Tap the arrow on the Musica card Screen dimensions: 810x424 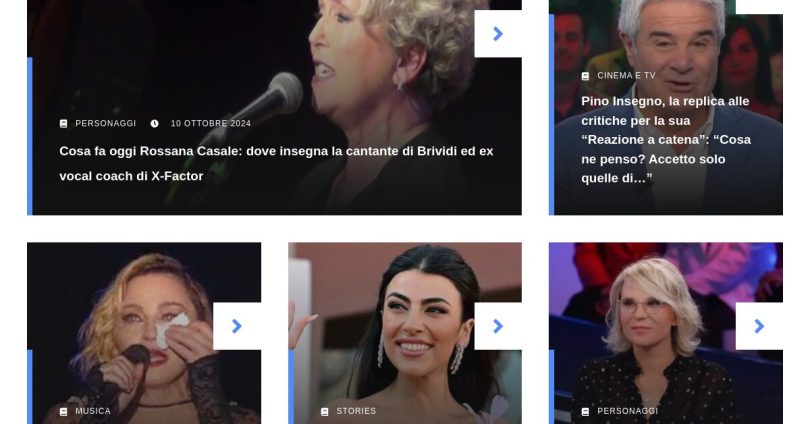(237, 326)
